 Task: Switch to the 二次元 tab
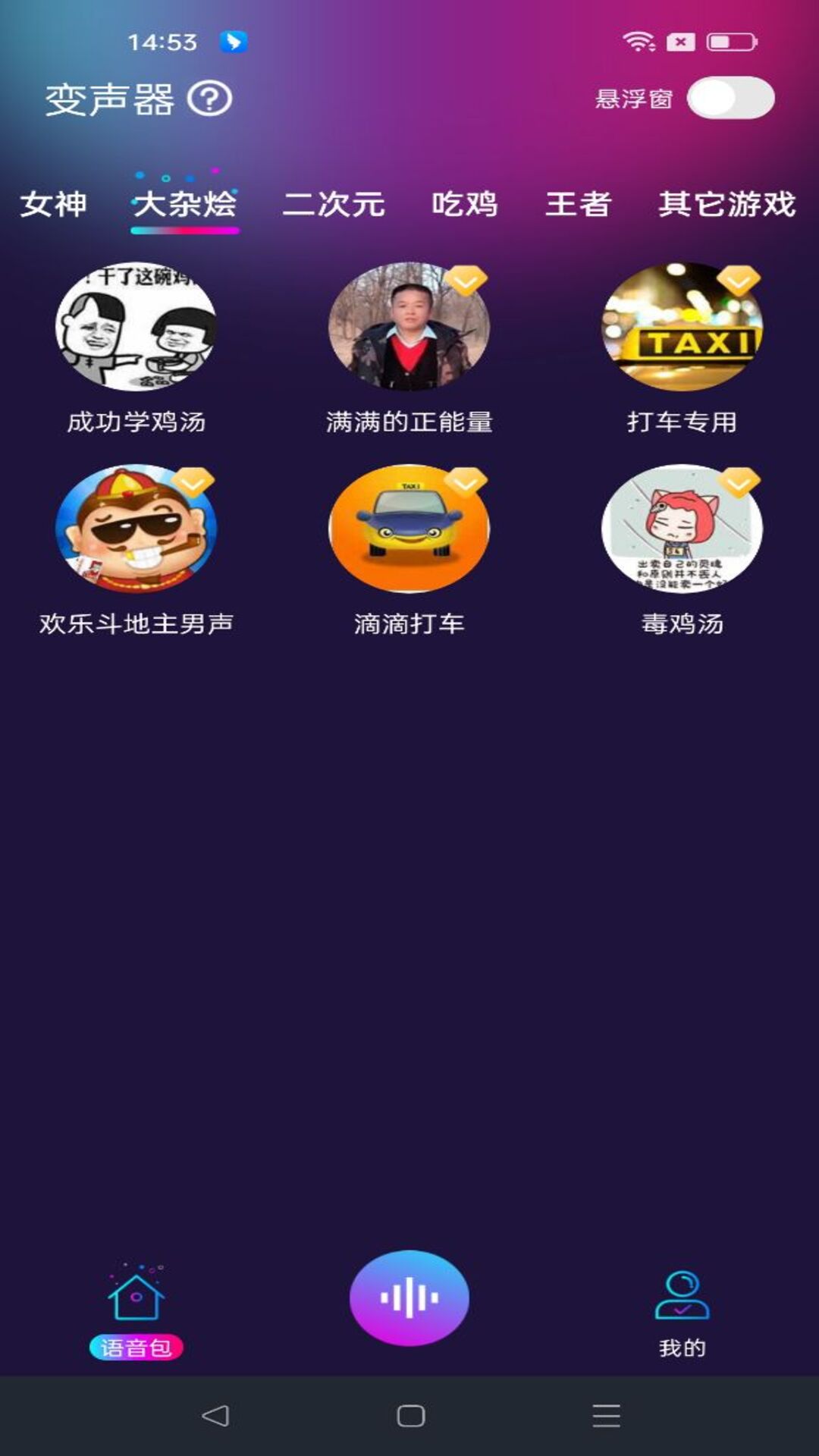[x=334, y=204]
